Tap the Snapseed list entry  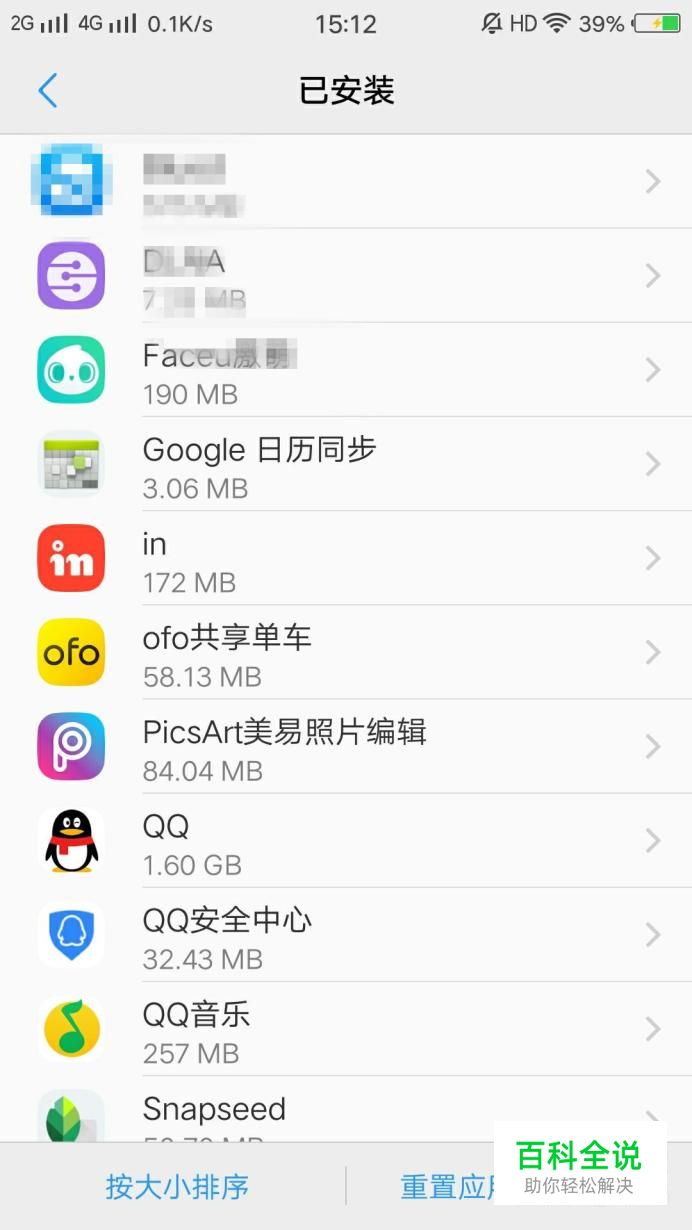pos(346,1110)
